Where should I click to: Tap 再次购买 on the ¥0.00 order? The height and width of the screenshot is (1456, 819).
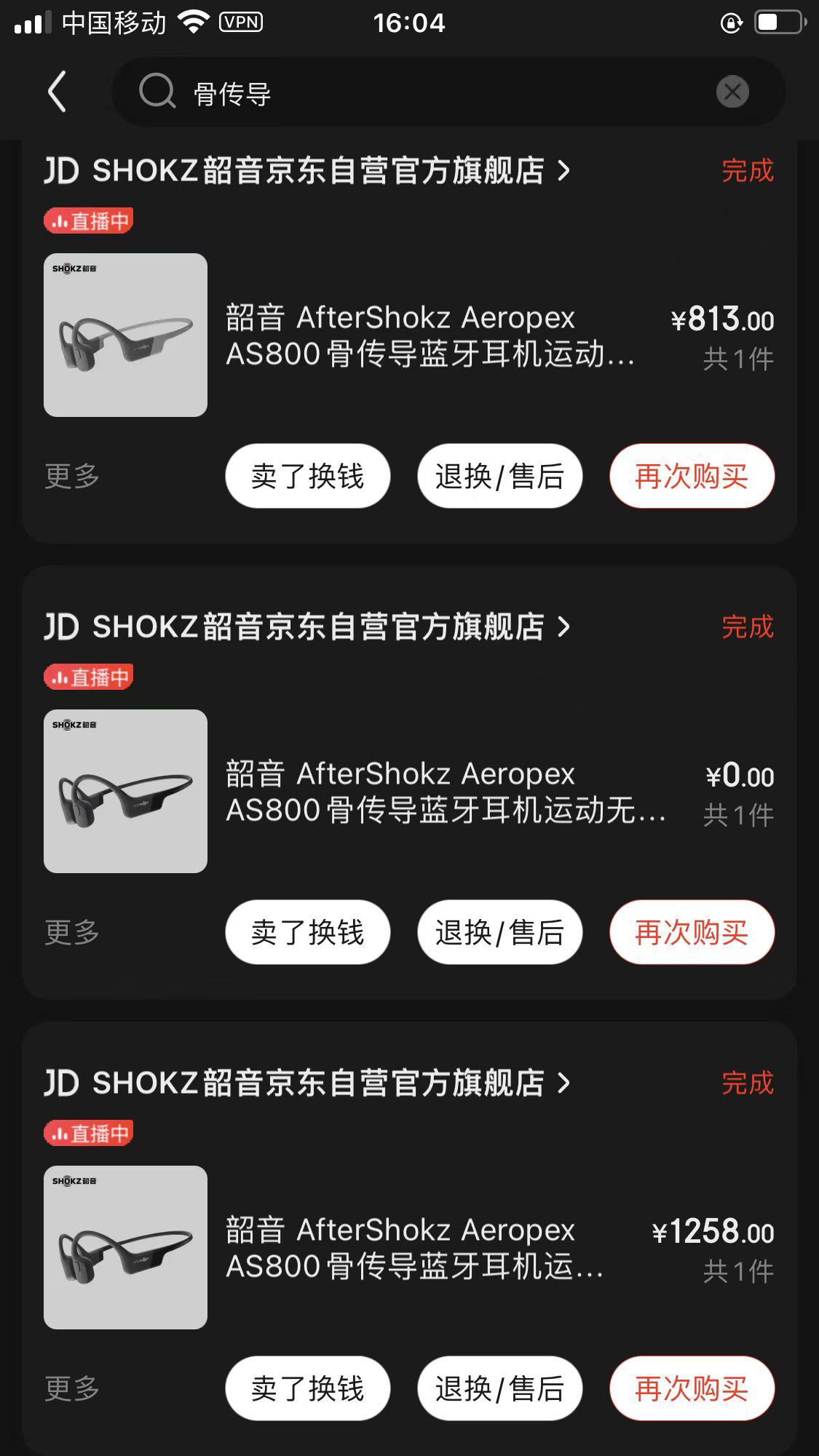coord(692,933)
